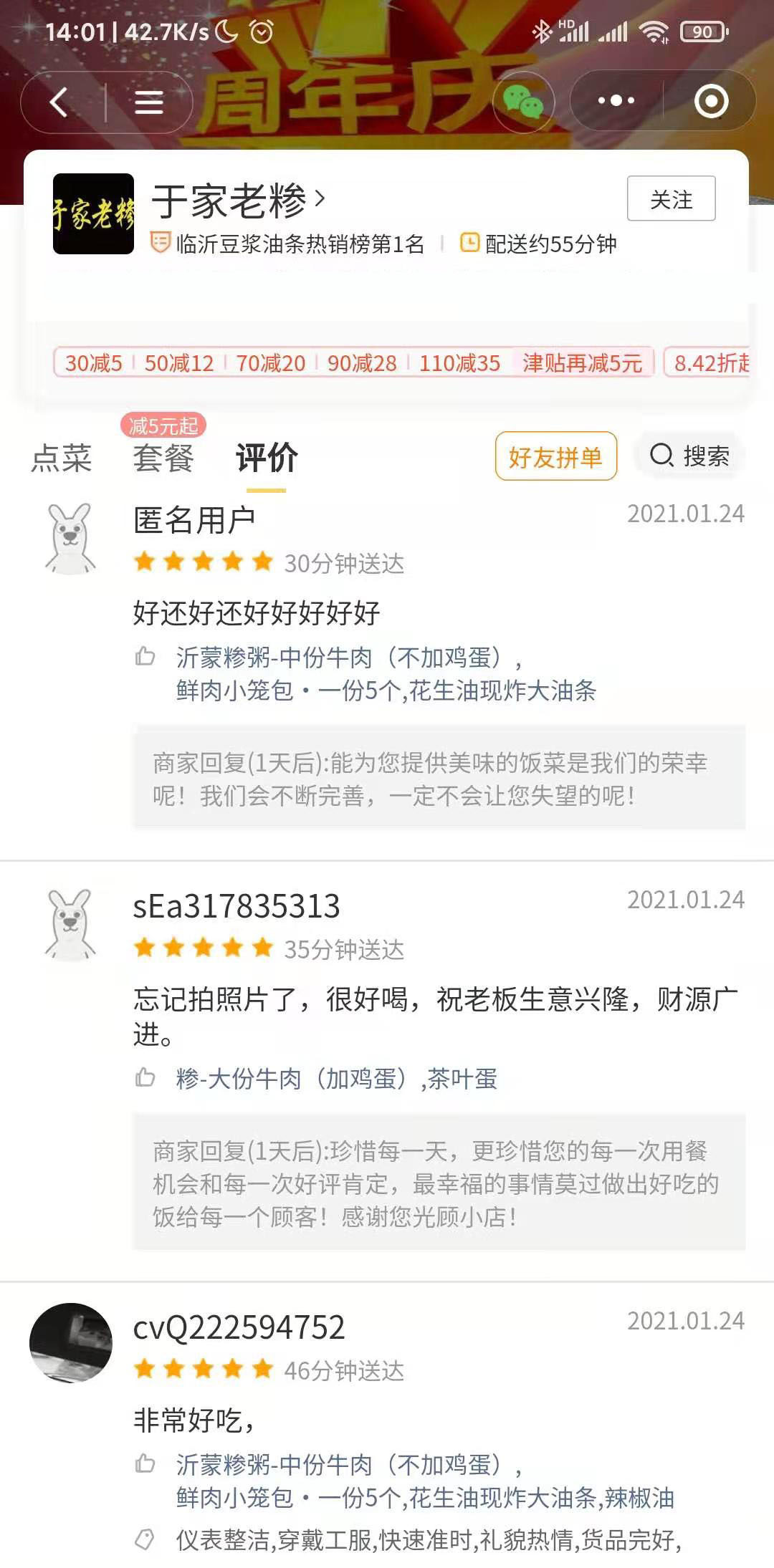The height and width of the screenshot is (1568, 774).
Task: Go back using the top arrow
Action: point(60,102)
